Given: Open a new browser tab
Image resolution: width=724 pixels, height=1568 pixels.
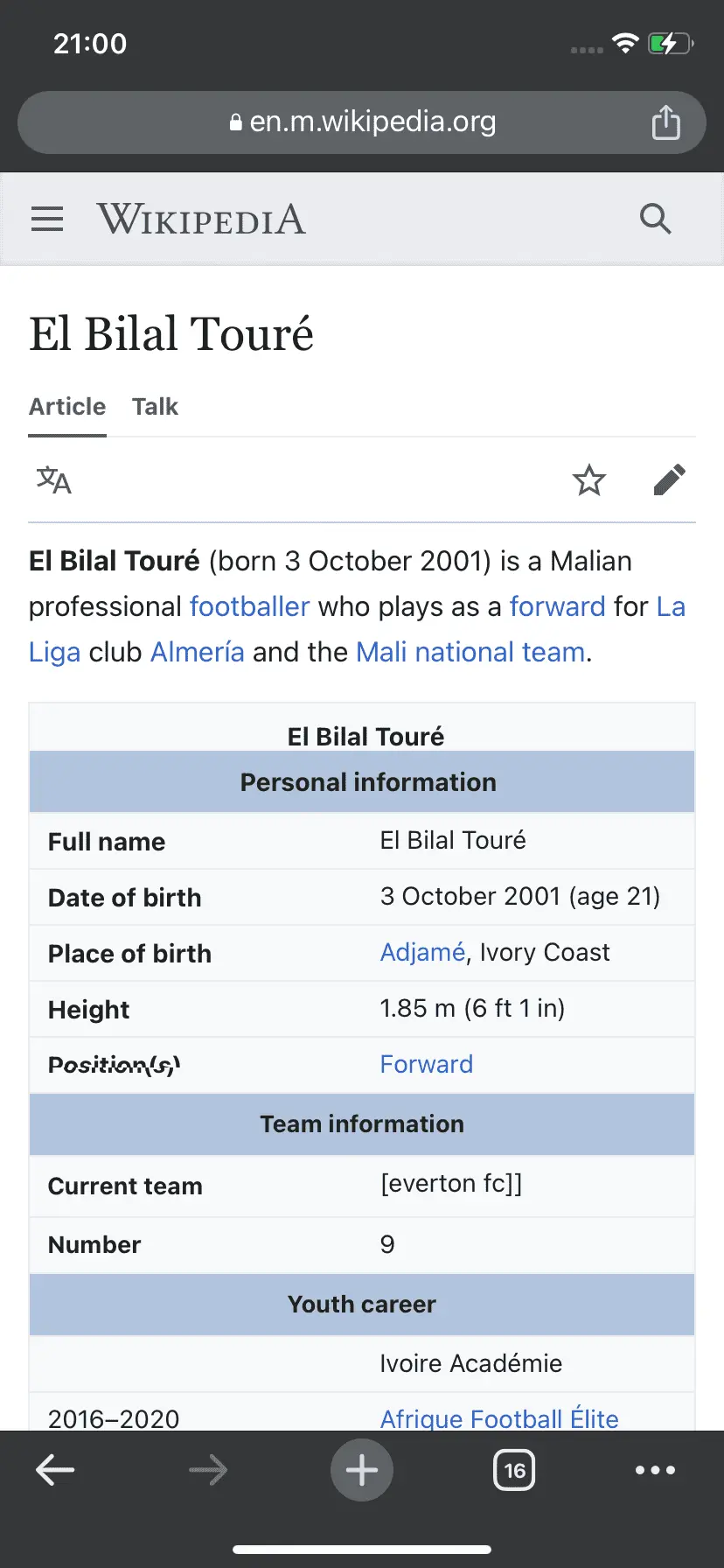Looking at the screenshot, I should point(362,1470).
